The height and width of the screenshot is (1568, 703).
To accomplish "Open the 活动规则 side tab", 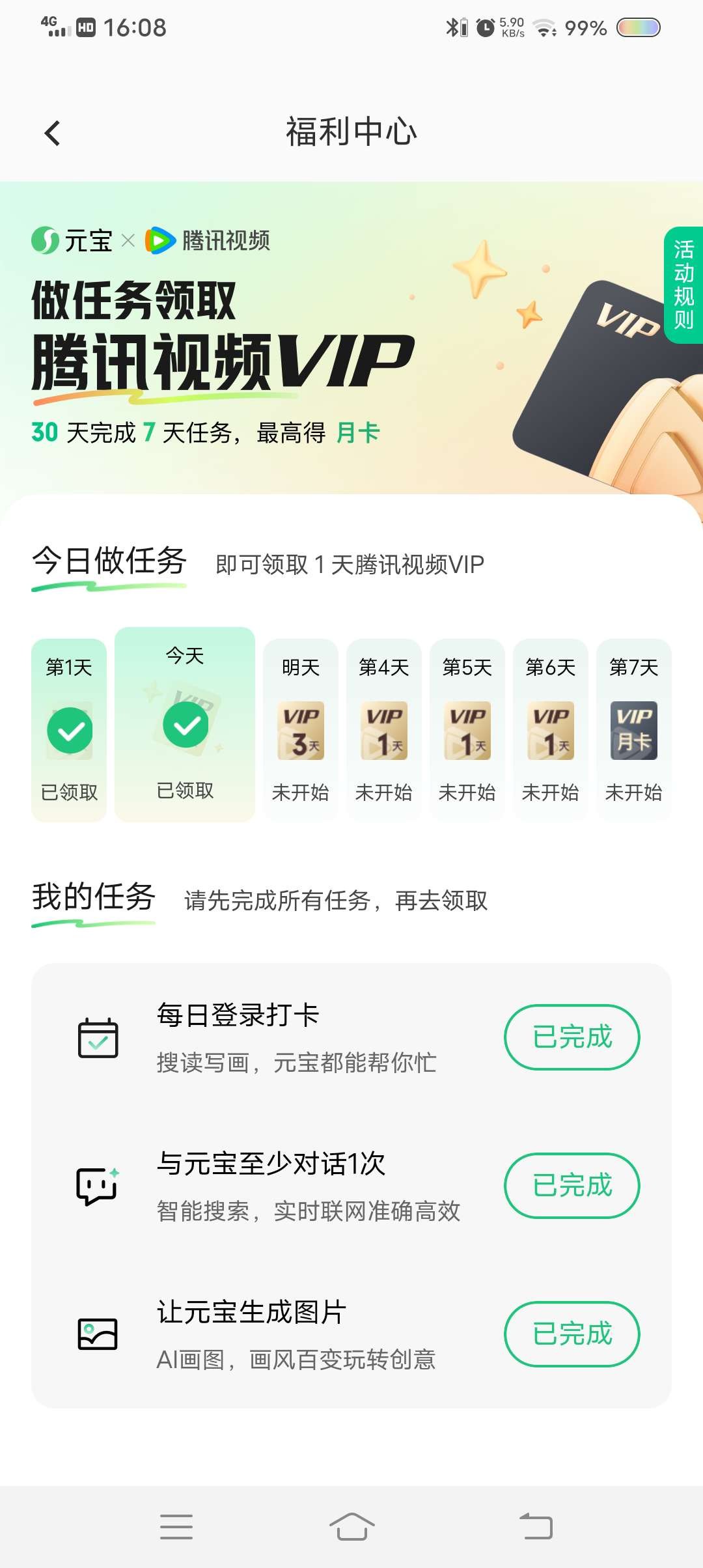I will point(683,285).
